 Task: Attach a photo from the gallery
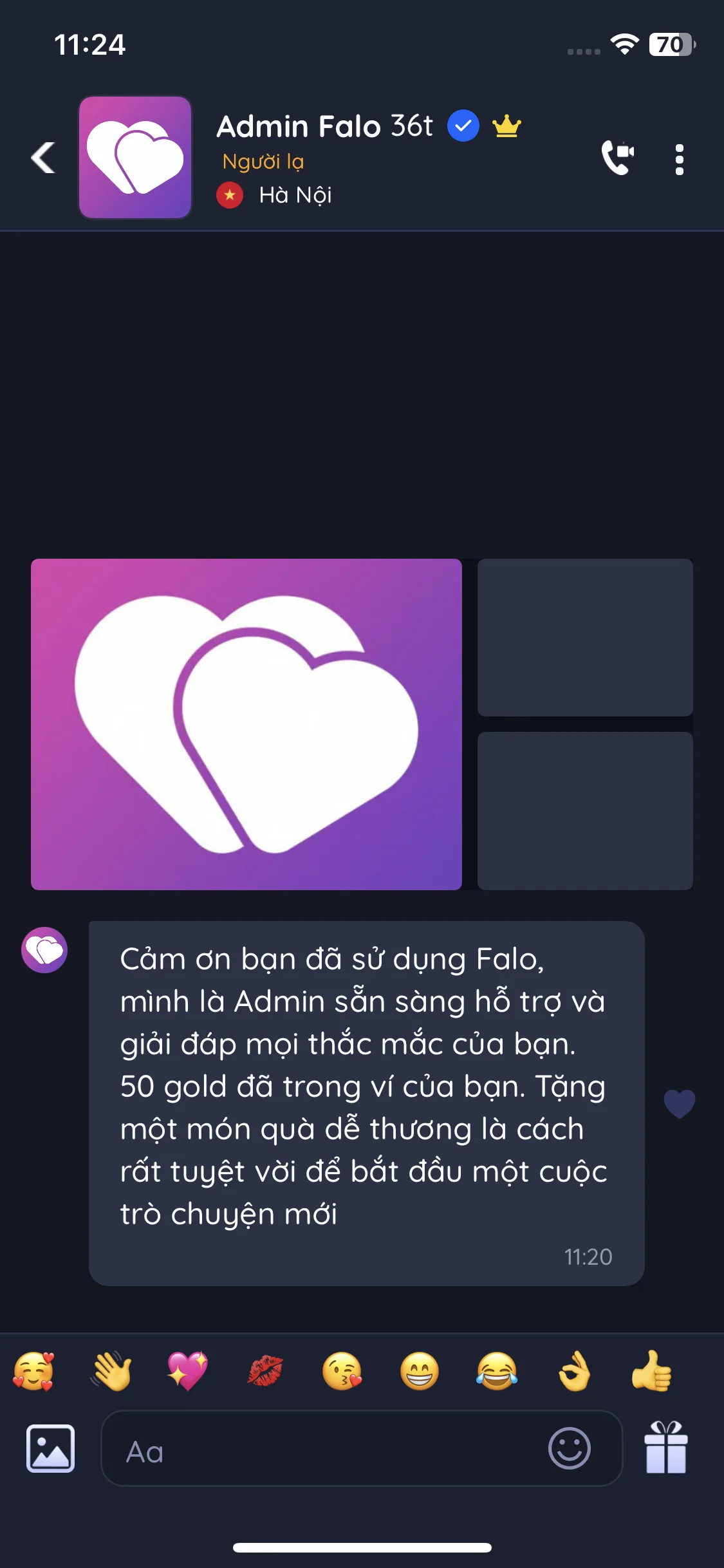(x=50, y=1448)
